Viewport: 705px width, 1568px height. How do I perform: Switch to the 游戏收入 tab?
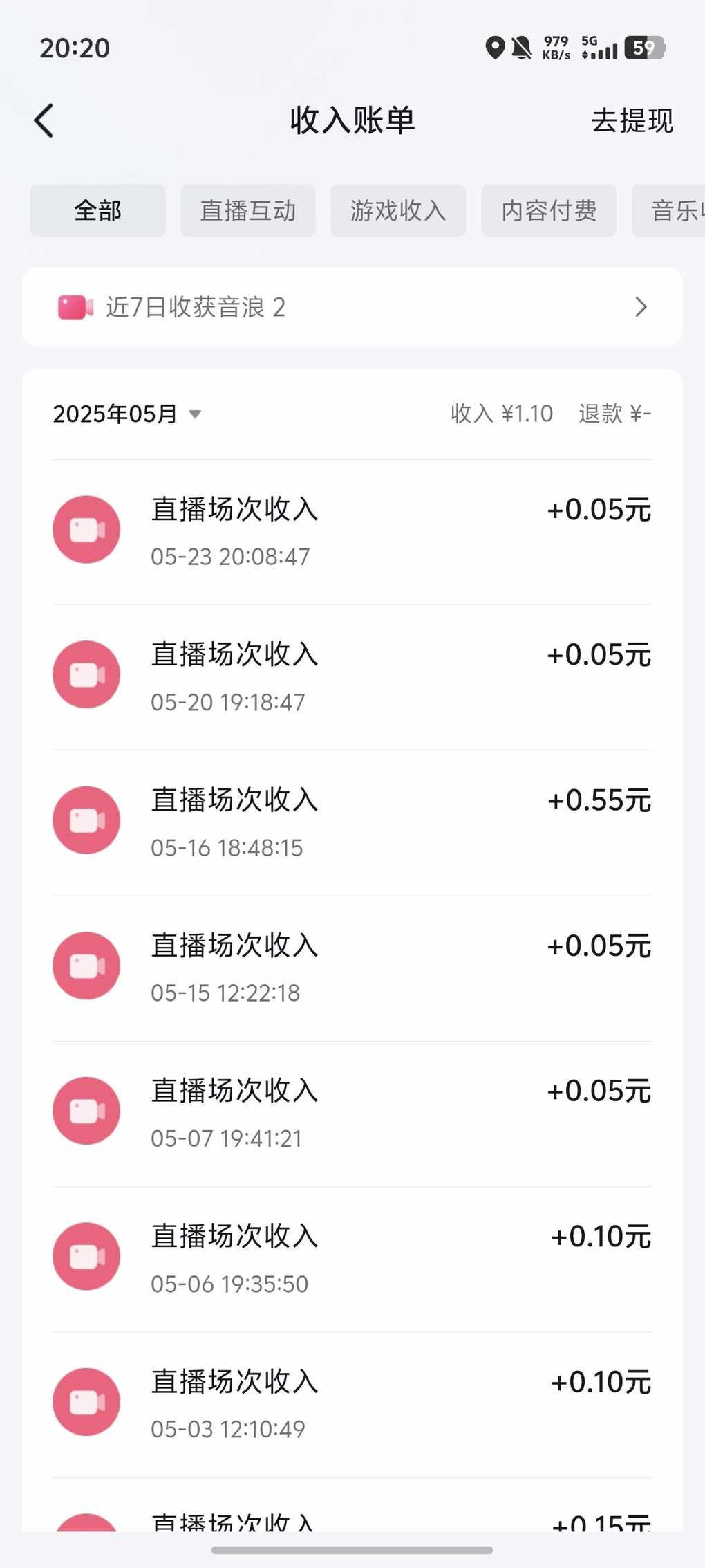click(398, 210)
